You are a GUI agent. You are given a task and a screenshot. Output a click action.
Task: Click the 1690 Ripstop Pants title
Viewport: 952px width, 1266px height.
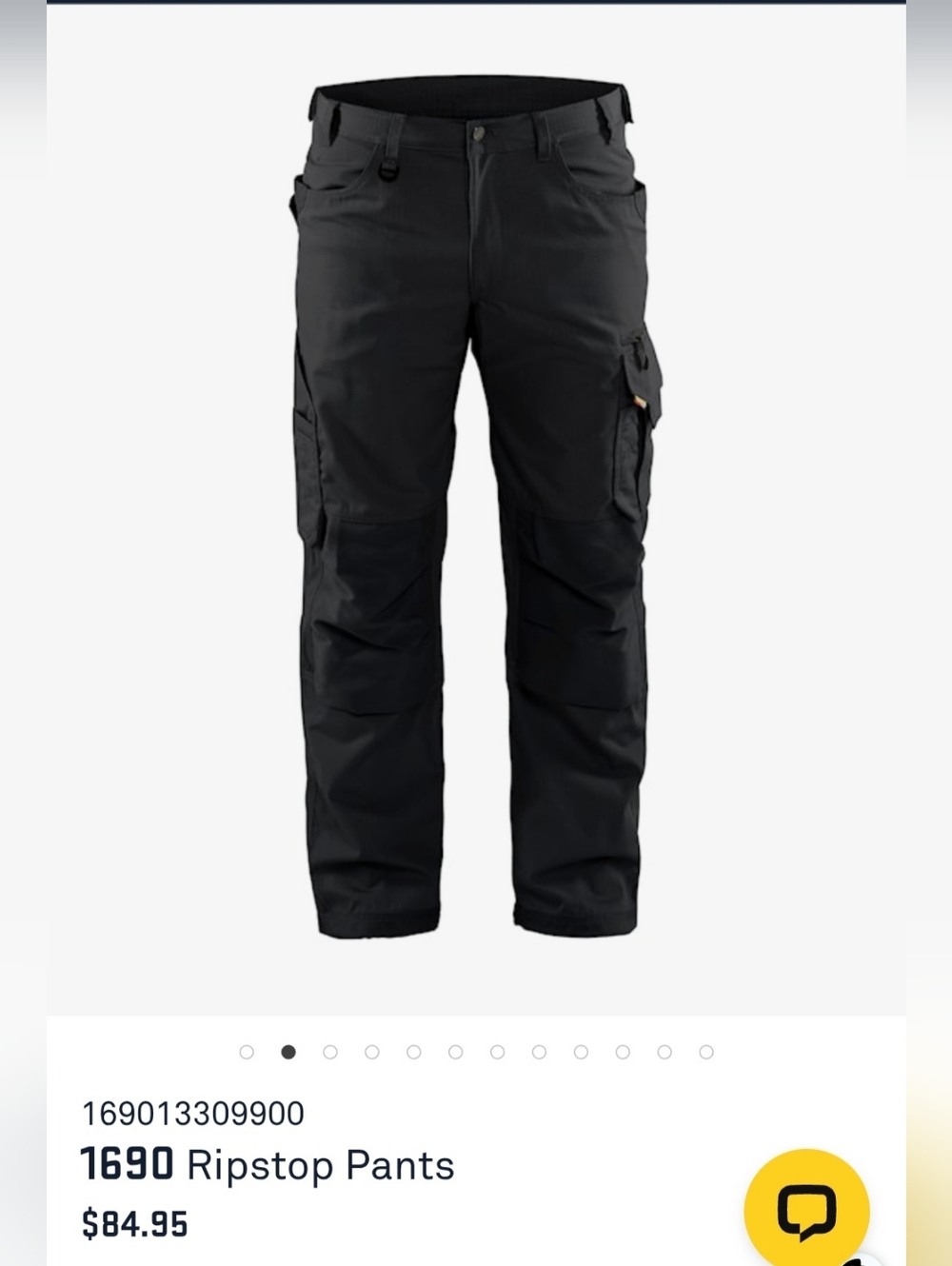point(268,1163)
